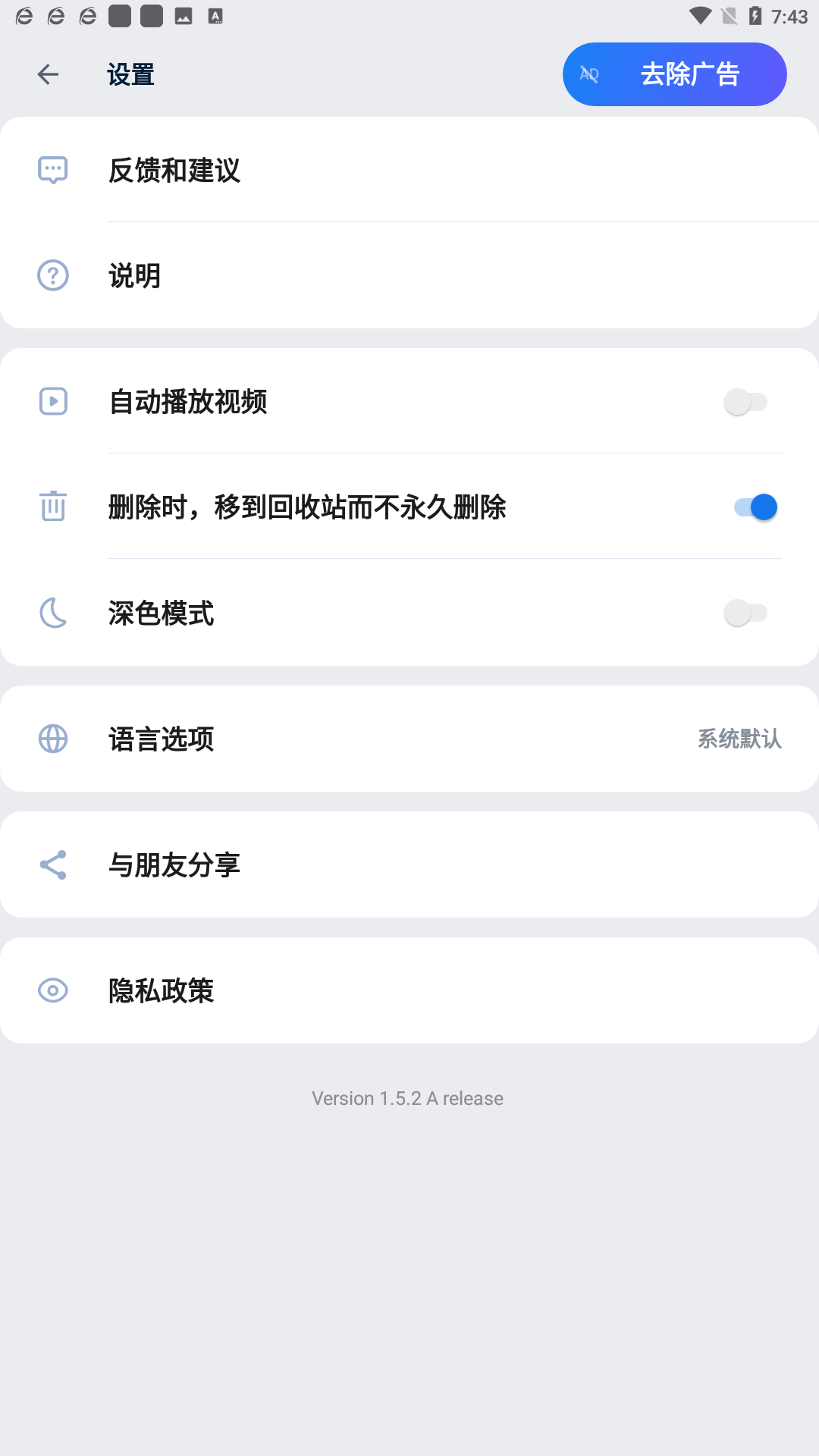
Task: Disable the 删除时移到回收站 toggle
Action: click(x=756, y=507)
